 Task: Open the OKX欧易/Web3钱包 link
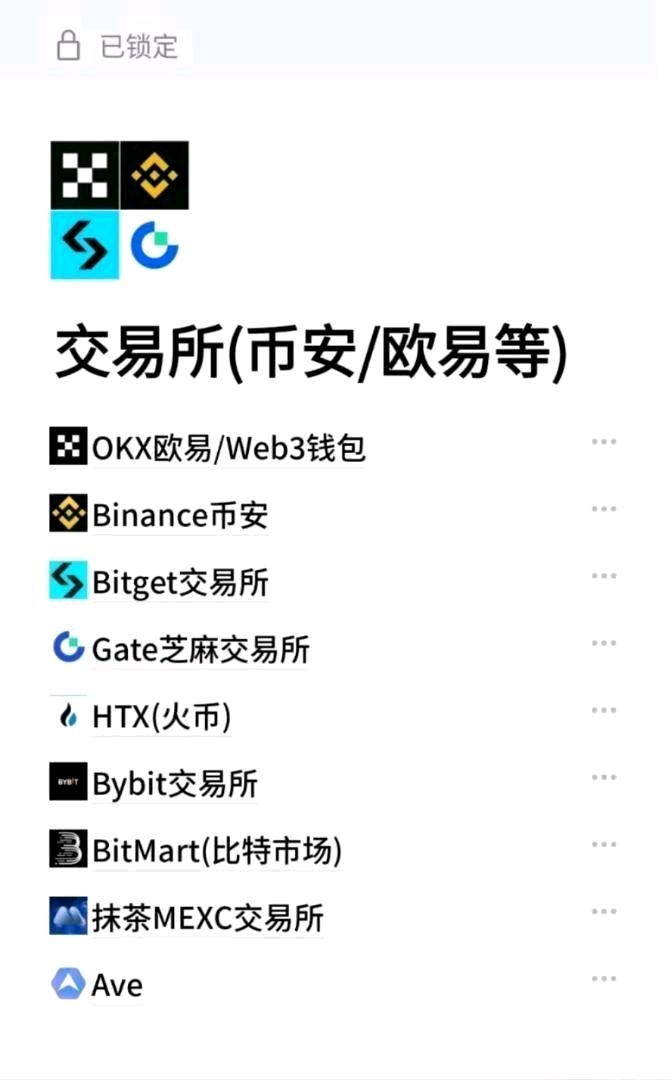tap(228, 448)
